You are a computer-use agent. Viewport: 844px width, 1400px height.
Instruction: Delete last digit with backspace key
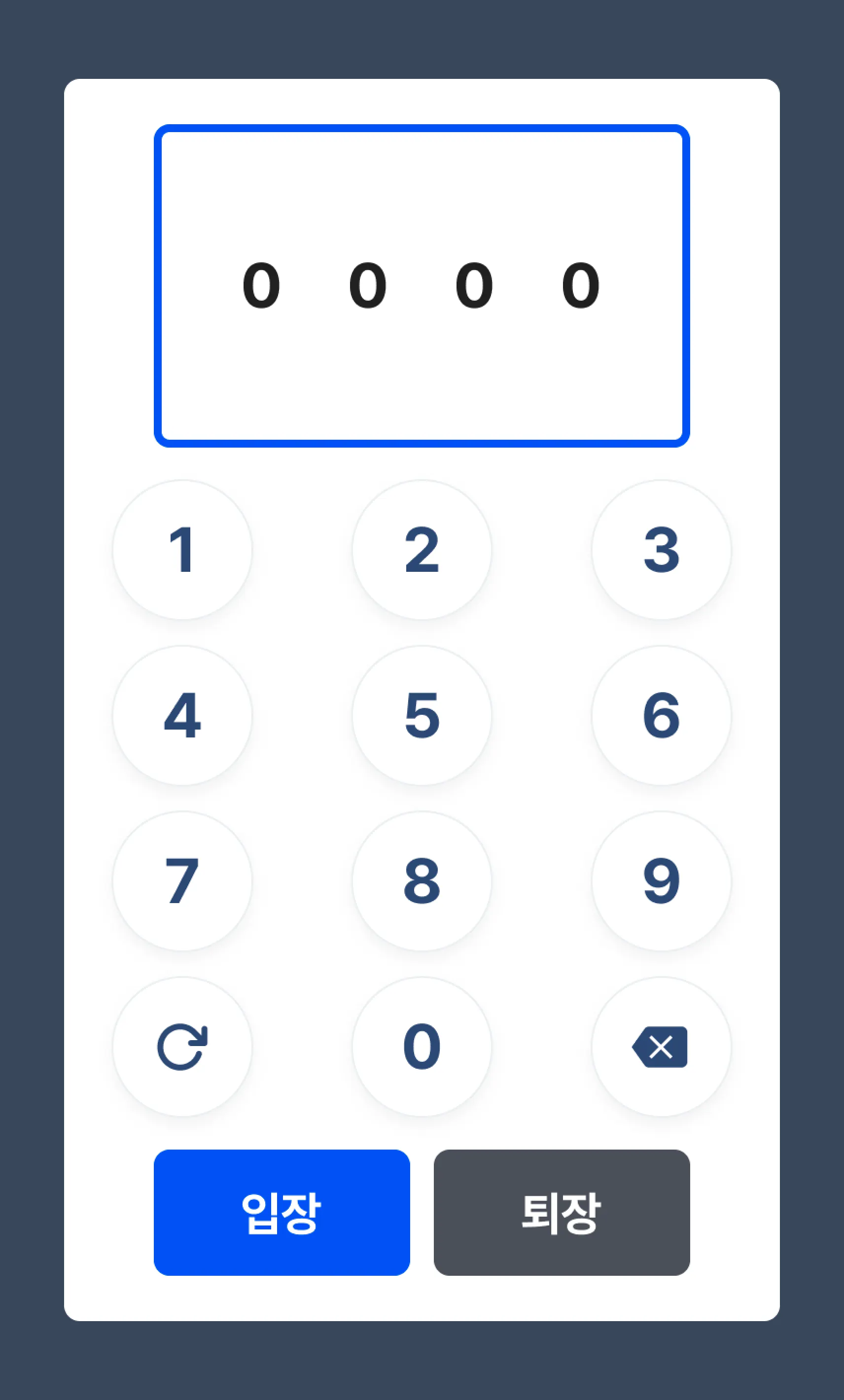click(661, 1047)
